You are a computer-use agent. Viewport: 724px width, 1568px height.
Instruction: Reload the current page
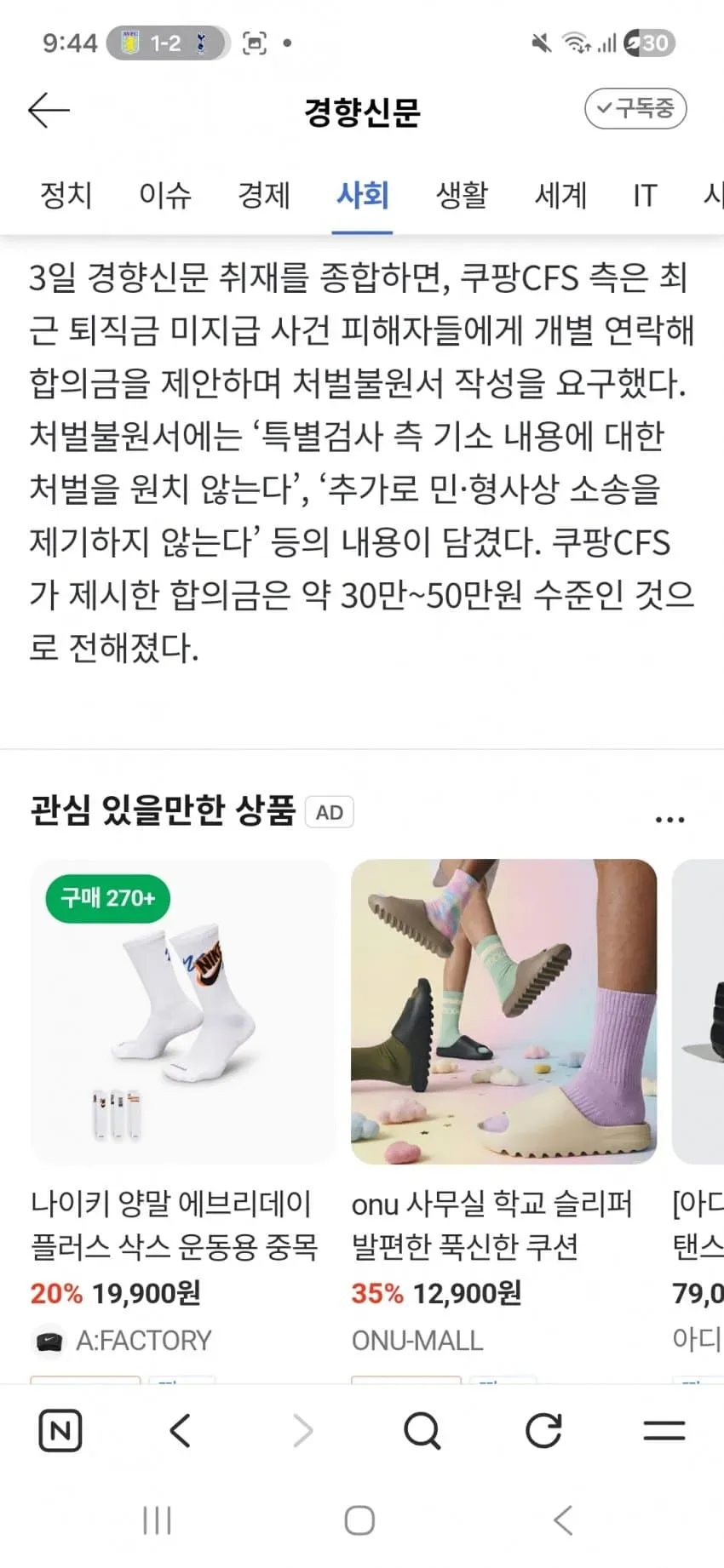pyautogui.click(x=543, y=1430)
